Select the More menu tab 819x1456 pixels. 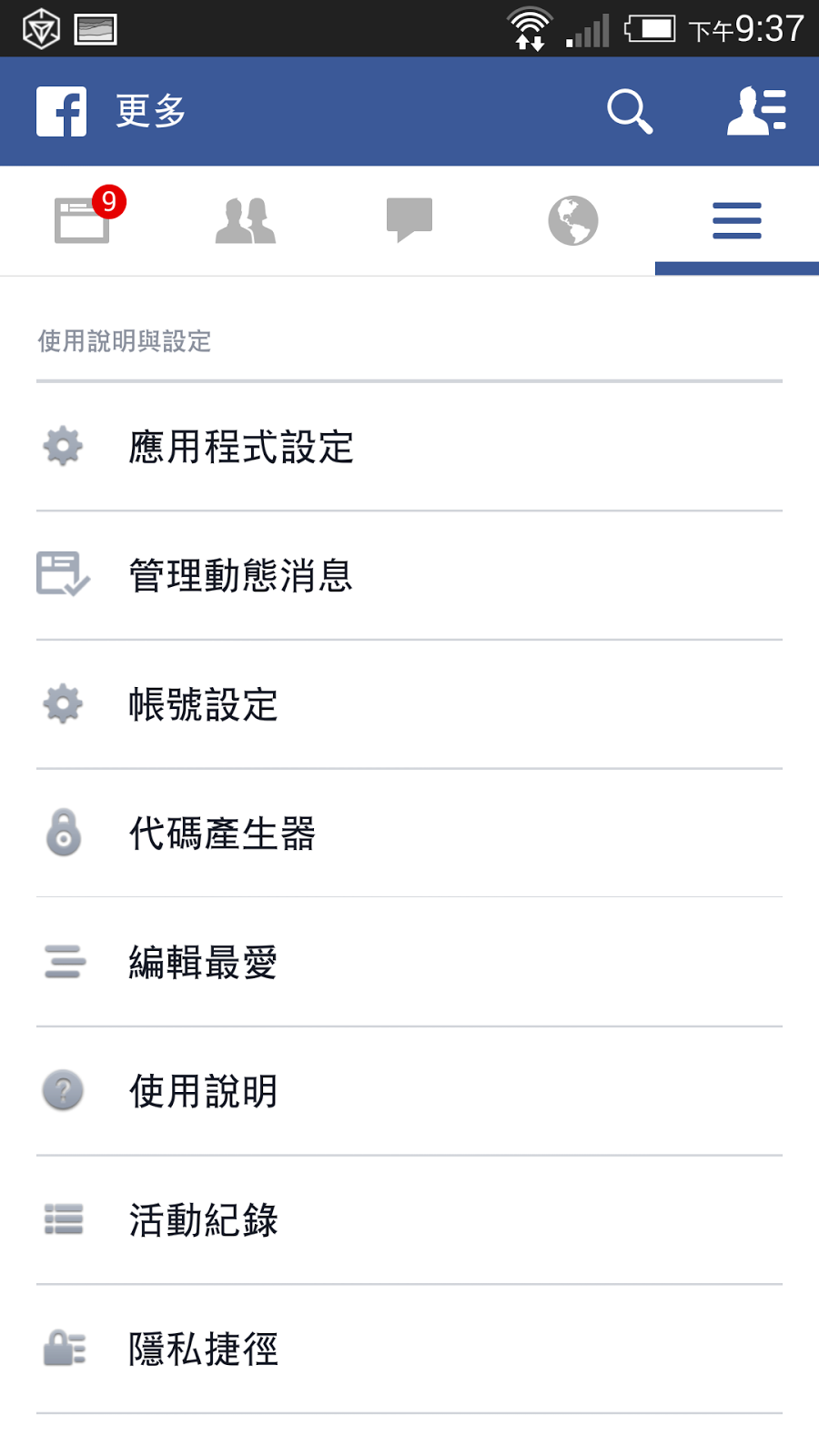tap(737, 220)
